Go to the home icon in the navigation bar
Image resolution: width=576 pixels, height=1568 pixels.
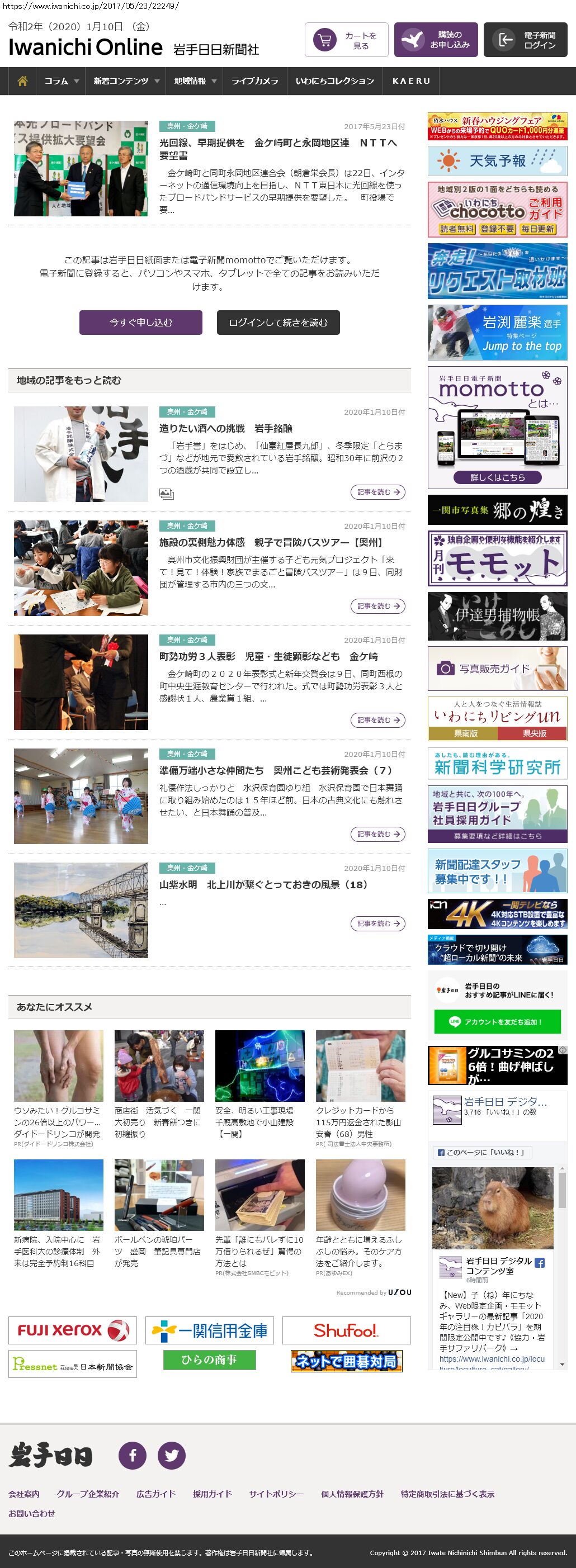(22, 81)
